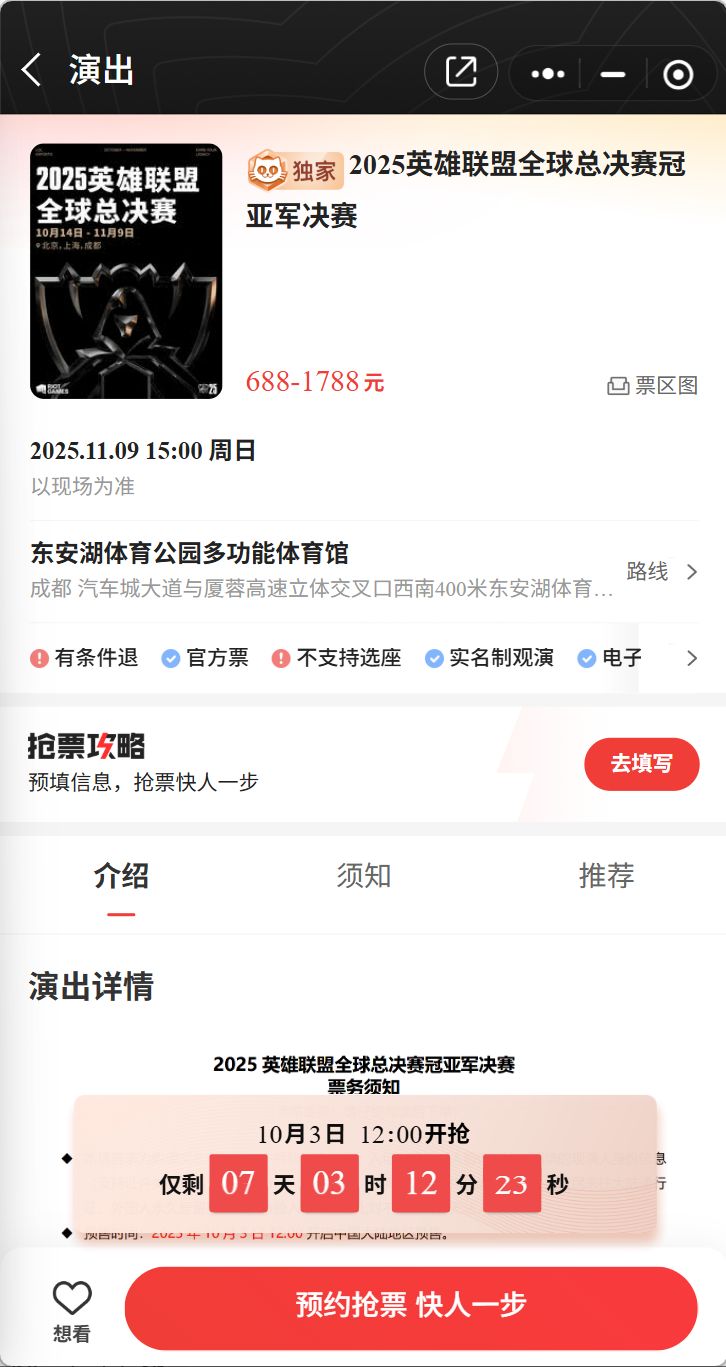Tap the circular mini-program home icon
726x1367 pixels.
point(676,71)
